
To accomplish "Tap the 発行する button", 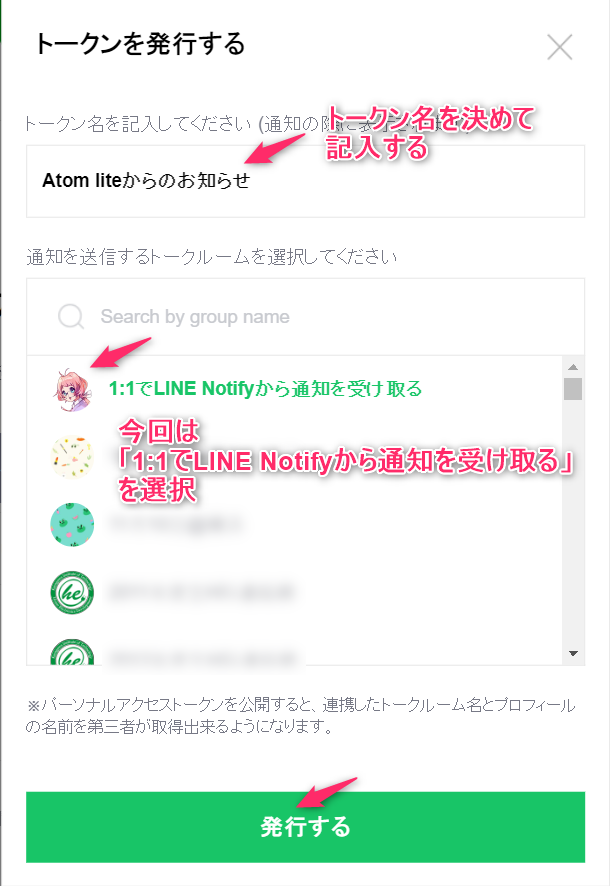I will click(x=305, y=827).
